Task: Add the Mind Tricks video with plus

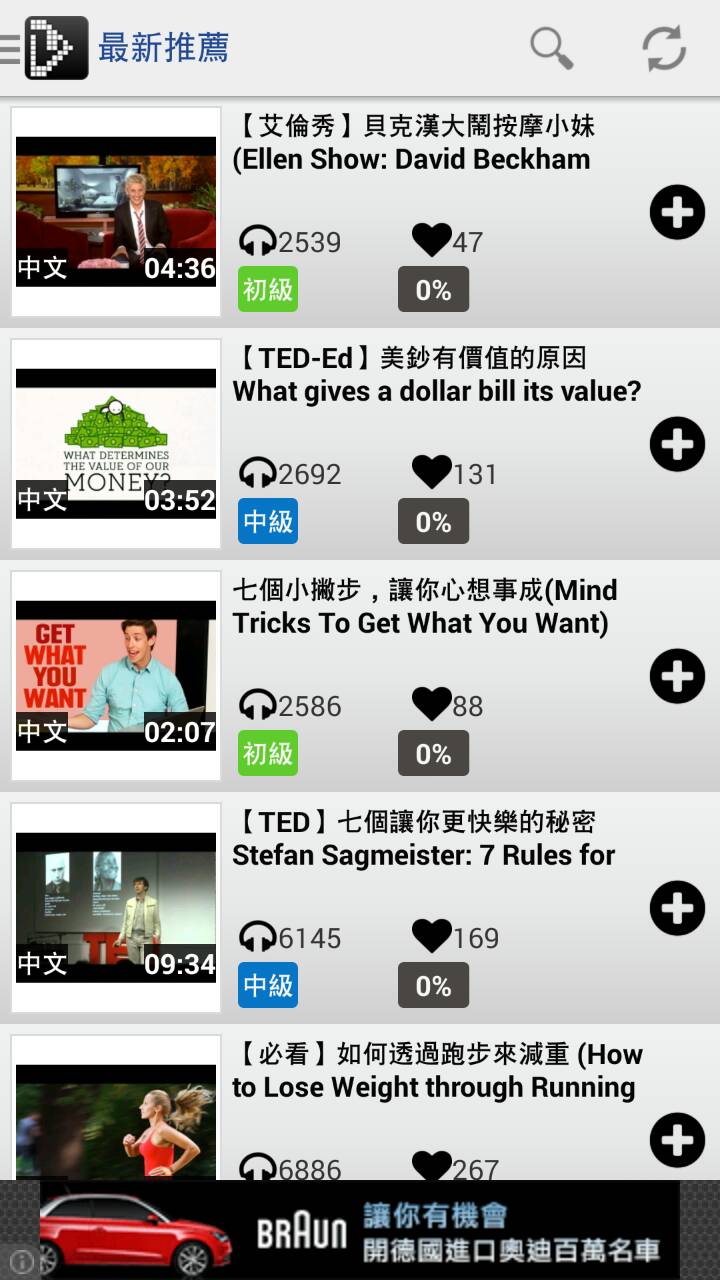Action: click(677, 676)
